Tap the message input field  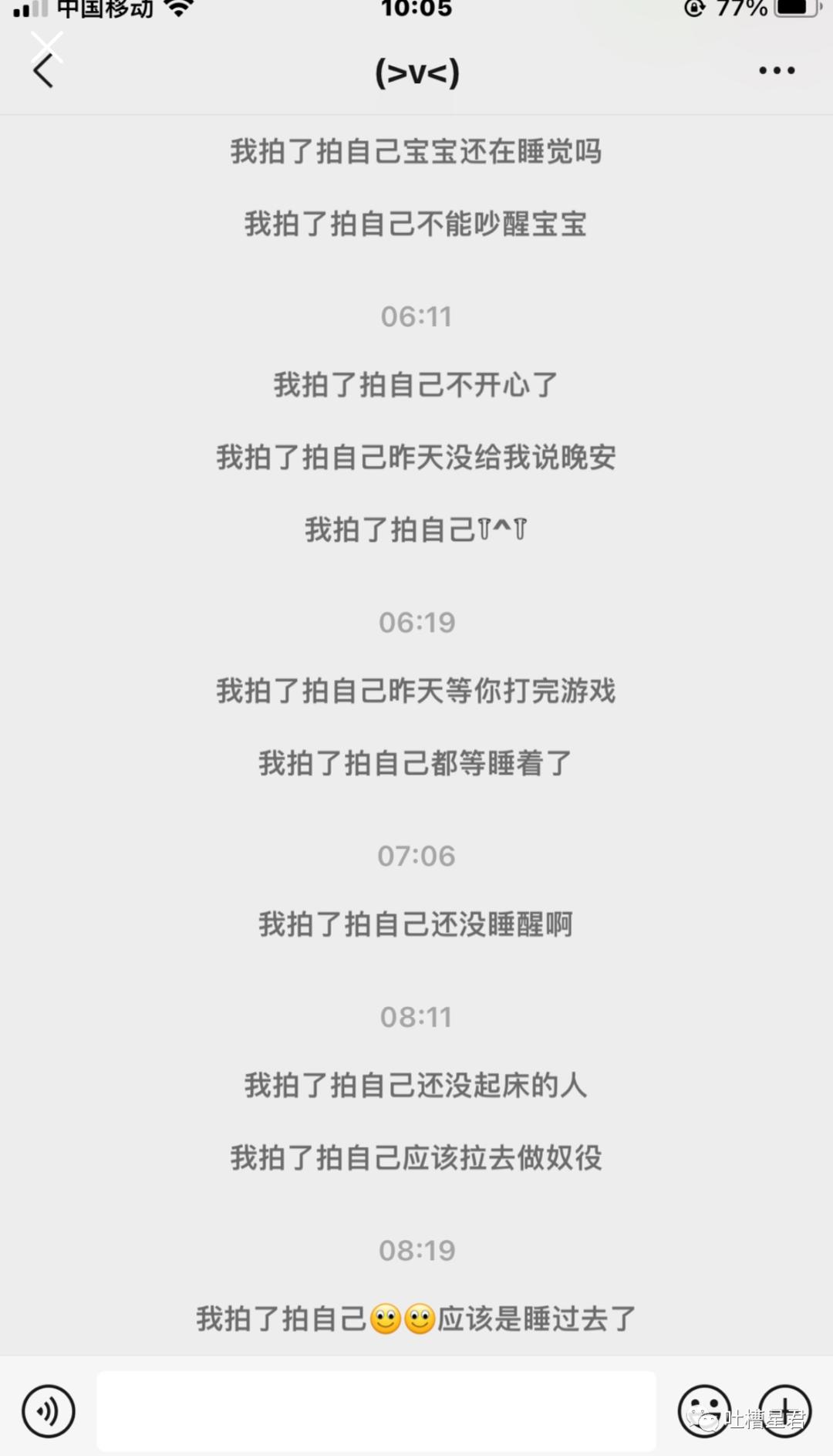pyautogui.click(x=378, y=1412)
